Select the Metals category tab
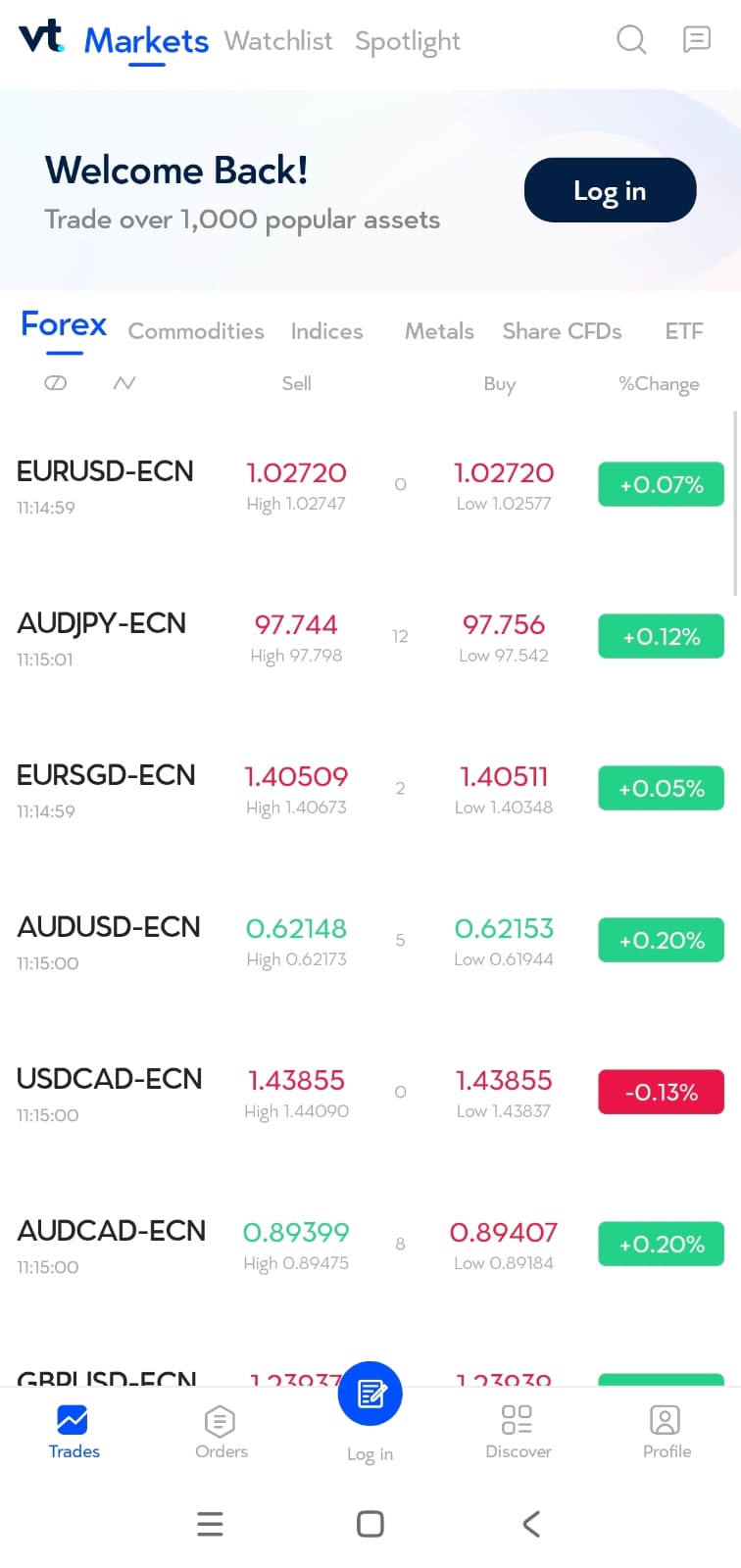Screen dimensions: 741x1568 click(x=439, y=331)
